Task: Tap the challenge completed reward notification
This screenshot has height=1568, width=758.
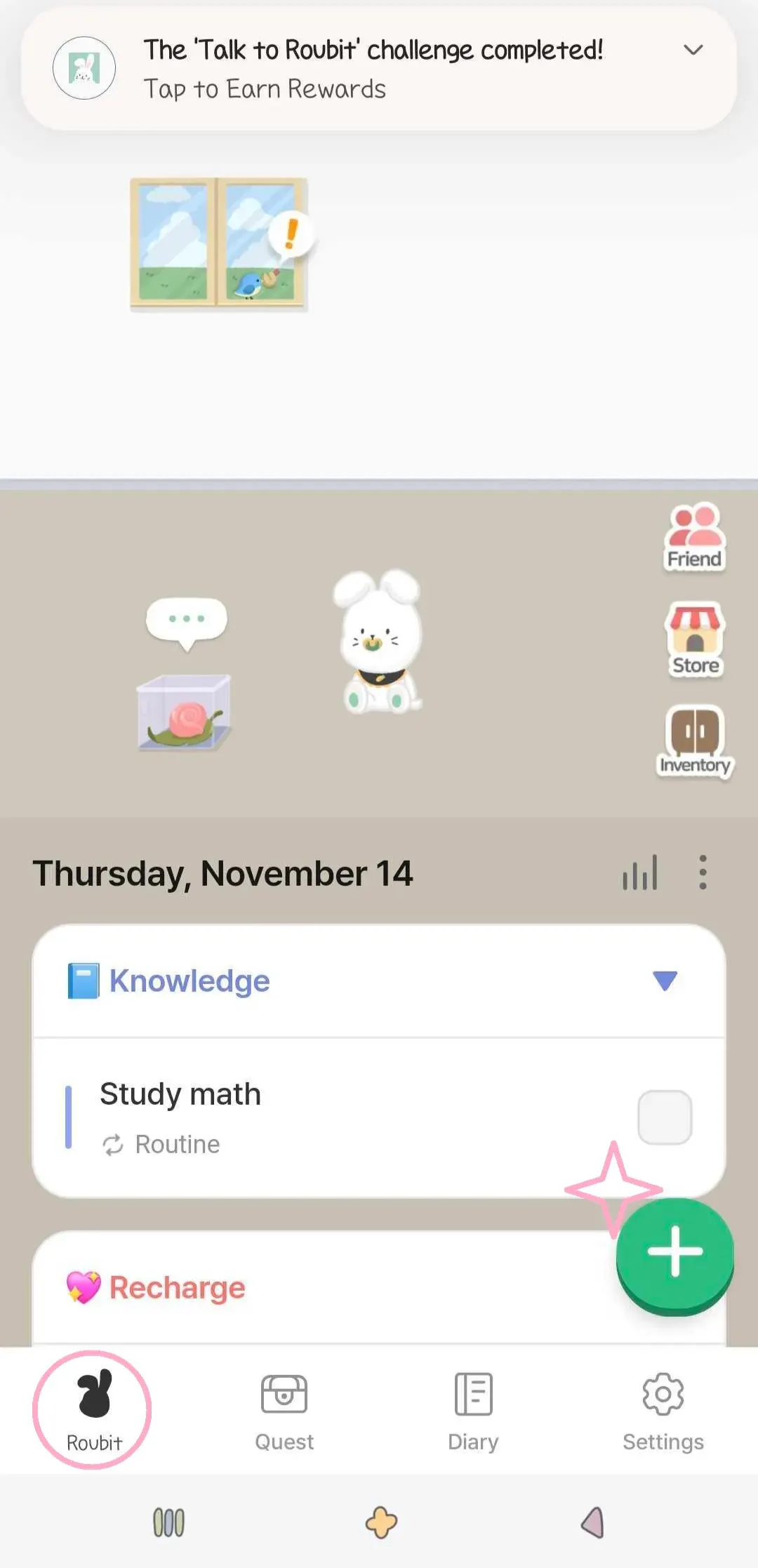Action: (x=372, y=69)
